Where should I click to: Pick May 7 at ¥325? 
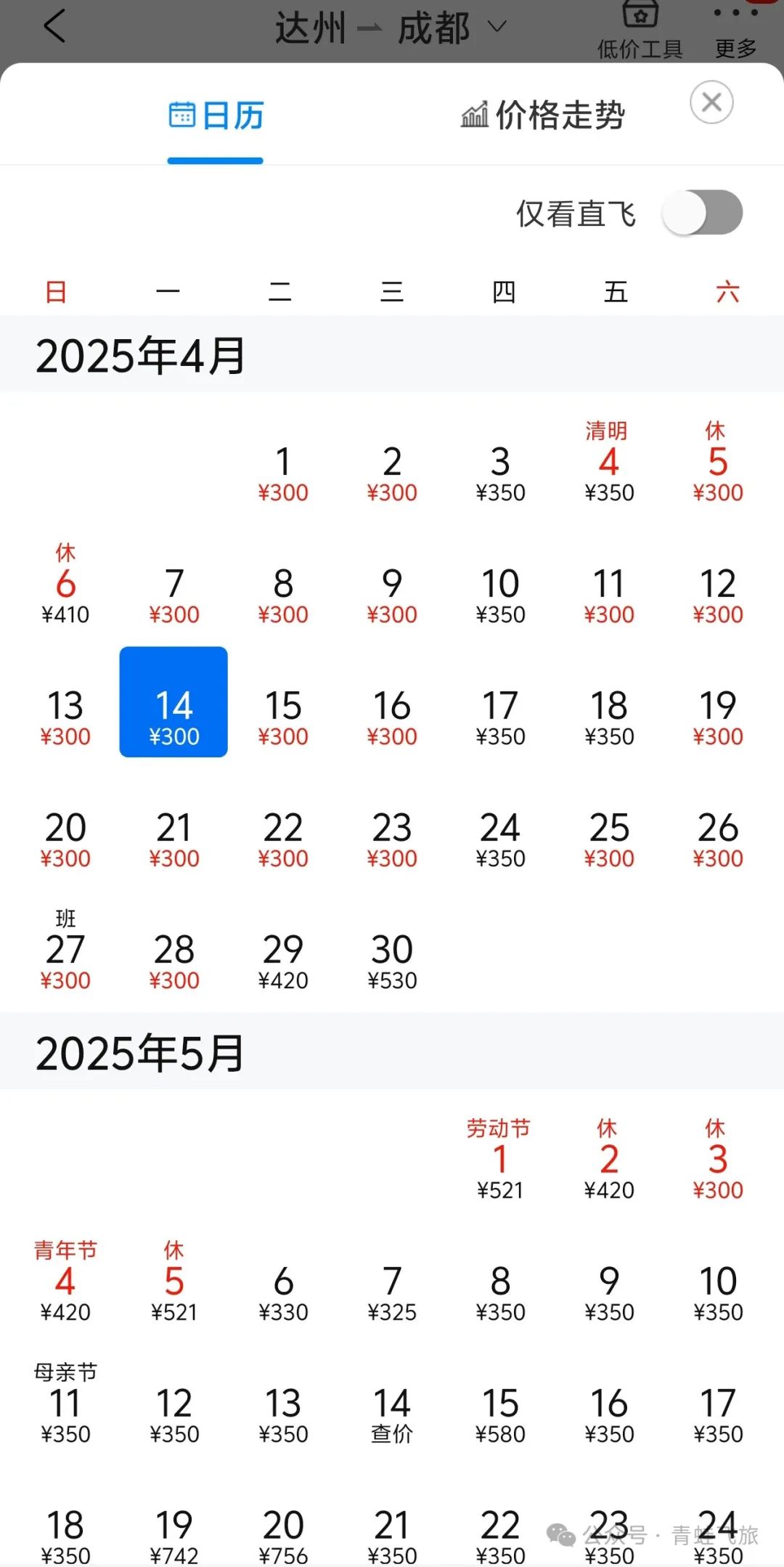pos(392,1293)
